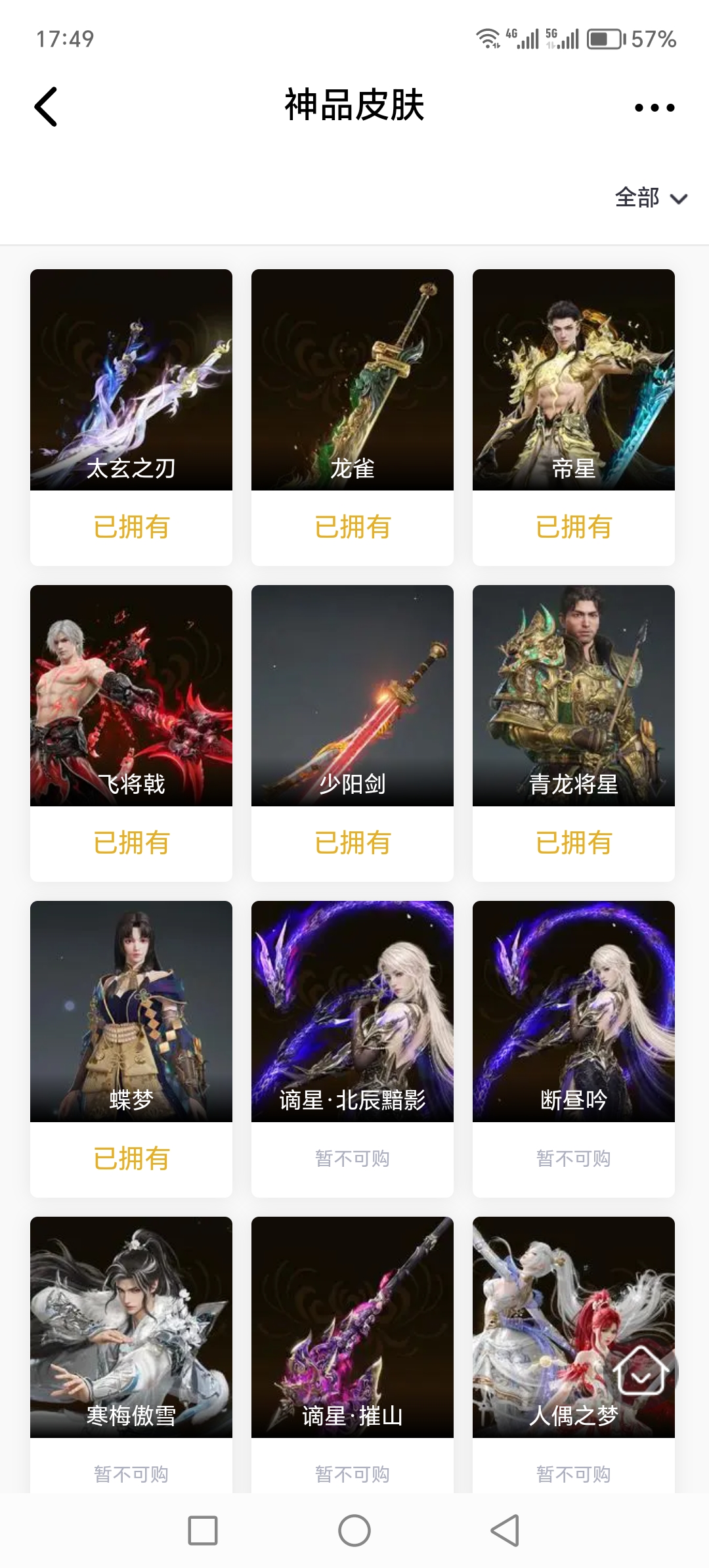Open the 青龙将星 skin card
The image size is (709, 1568).
pyautogui.click(x=574, y=696)
